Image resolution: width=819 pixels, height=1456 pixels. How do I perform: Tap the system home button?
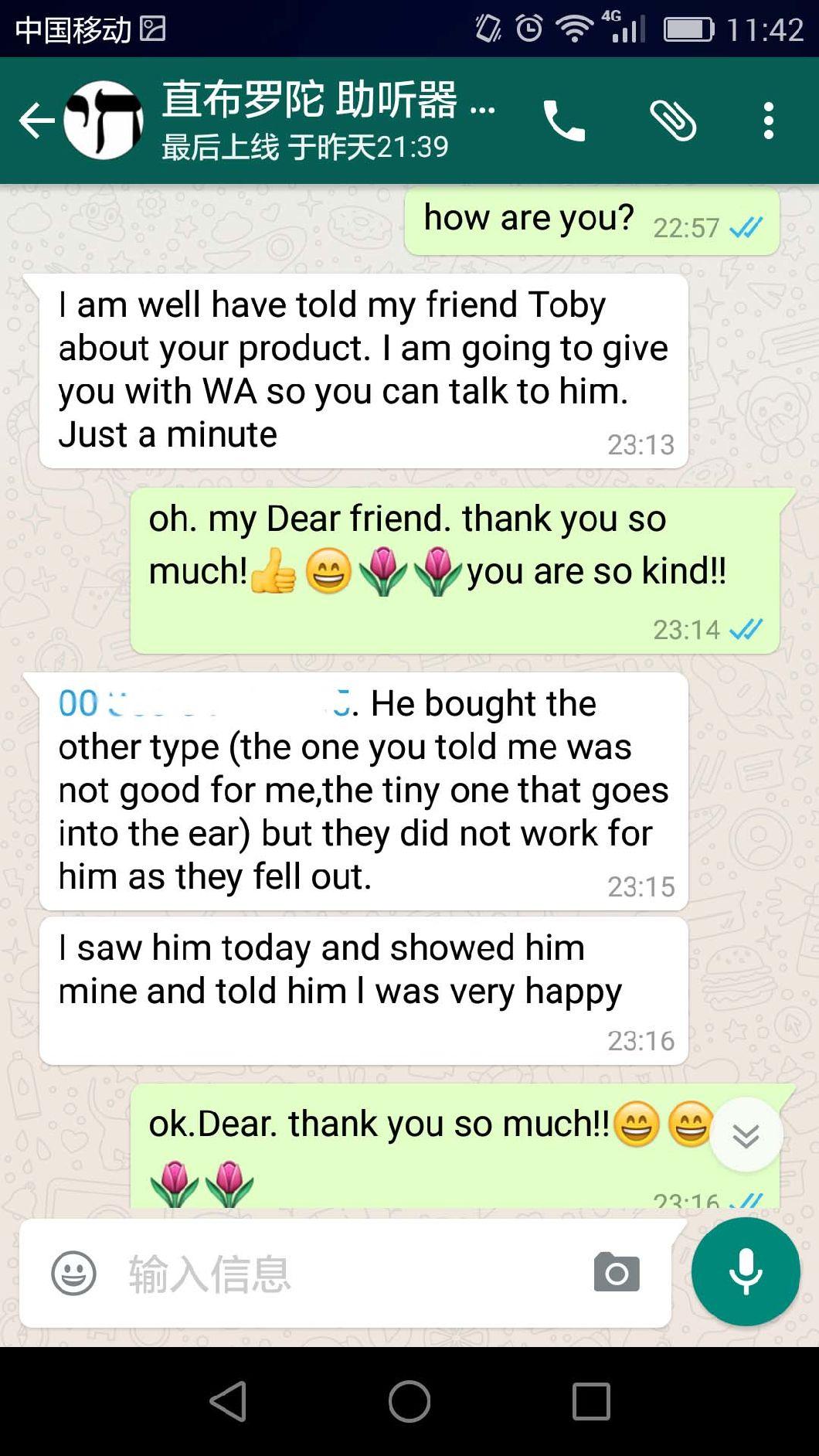tap(409, 1401)
